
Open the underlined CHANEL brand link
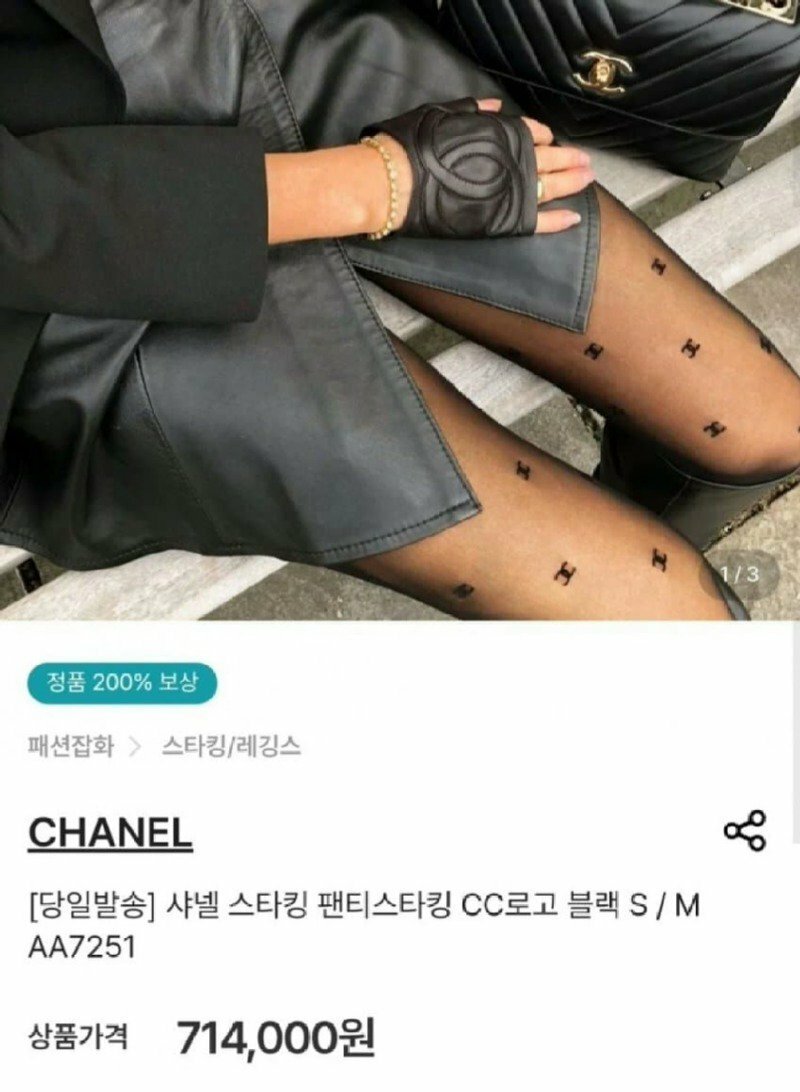(110, 832)
